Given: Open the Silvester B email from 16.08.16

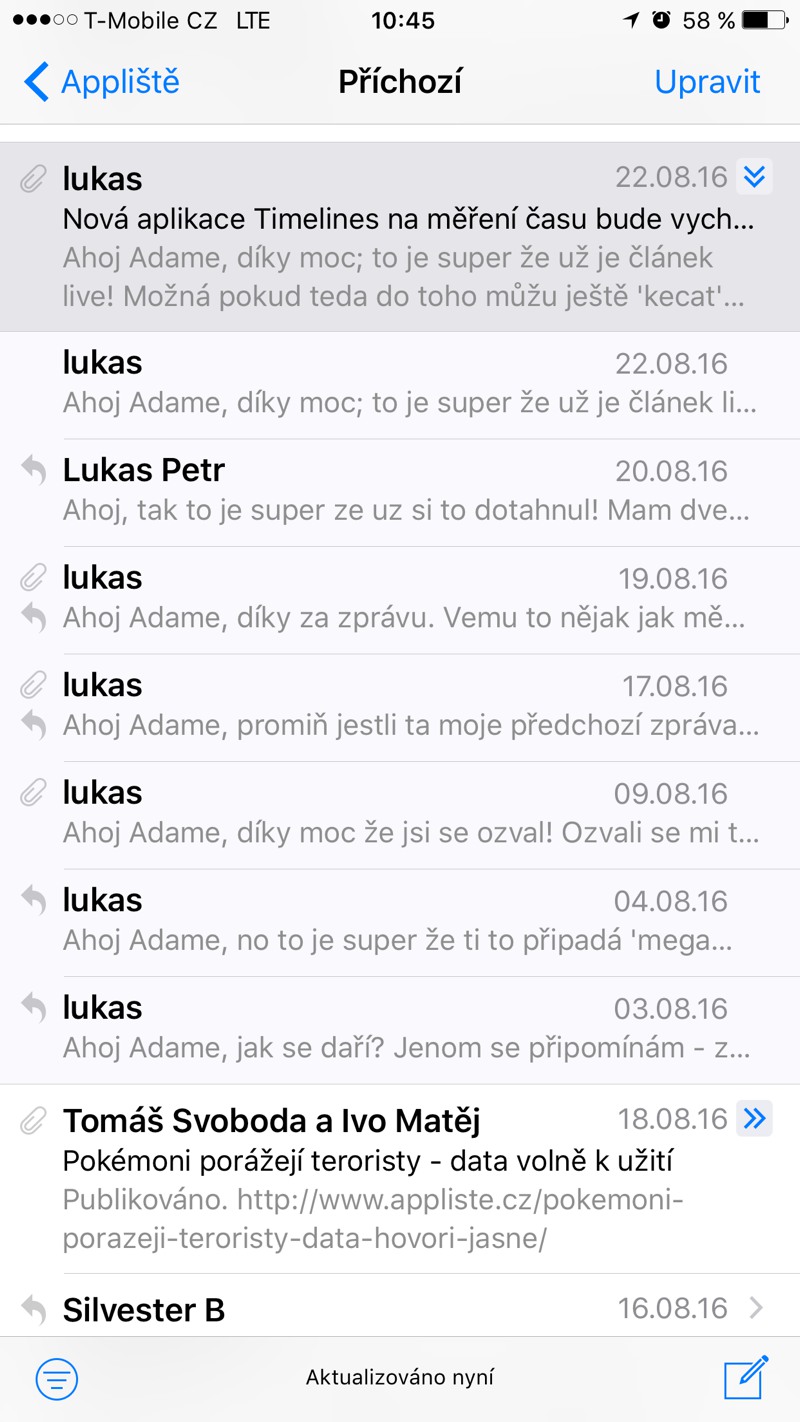Looking at the screenshot, I should coord(400,1308).
